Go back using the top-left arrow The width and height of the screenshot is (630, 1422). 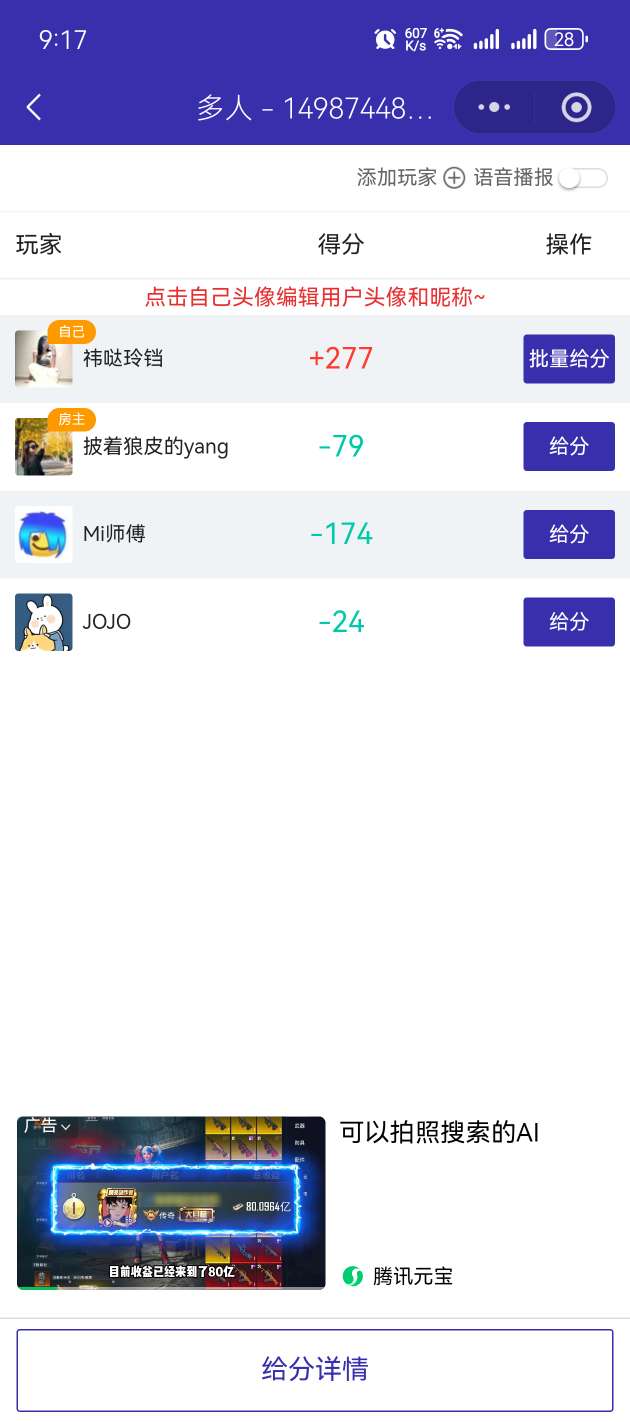coord(34,108)
